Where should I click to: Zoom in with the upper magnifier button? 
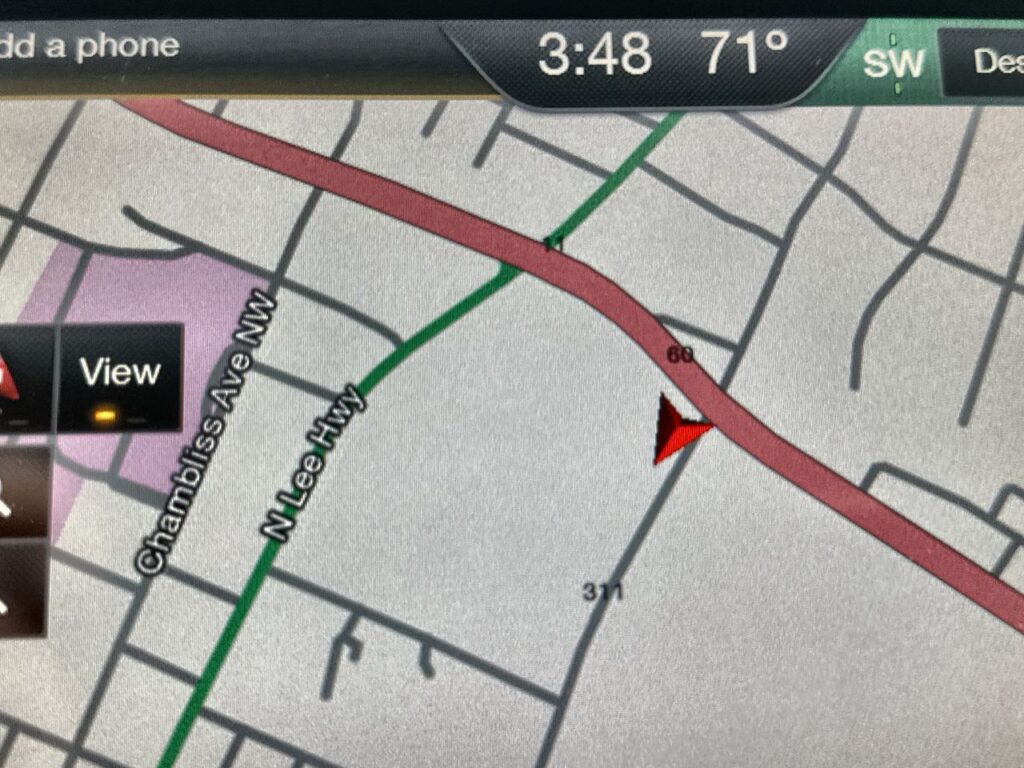(x=16, y=492)
